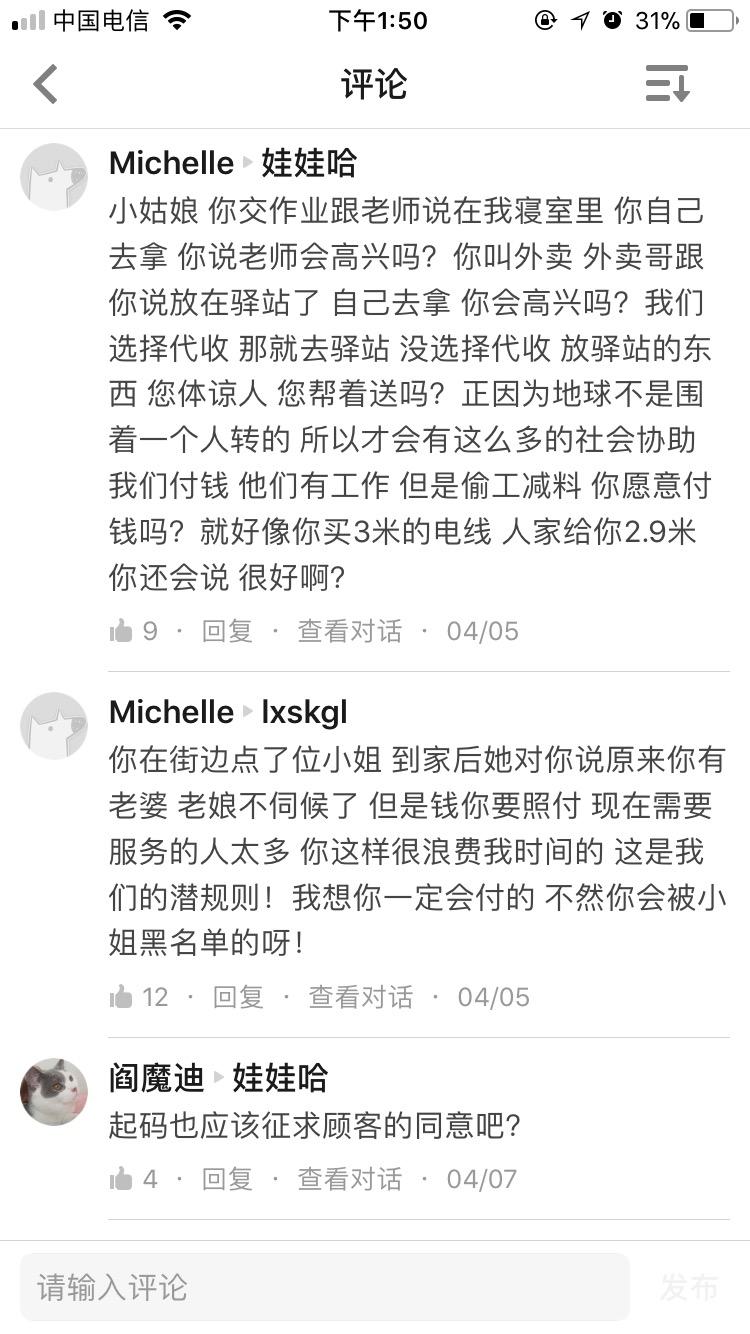The image size is (750, 1334).
Task: Reply to 阎魔迪's comment
Action: point(227,1179)
